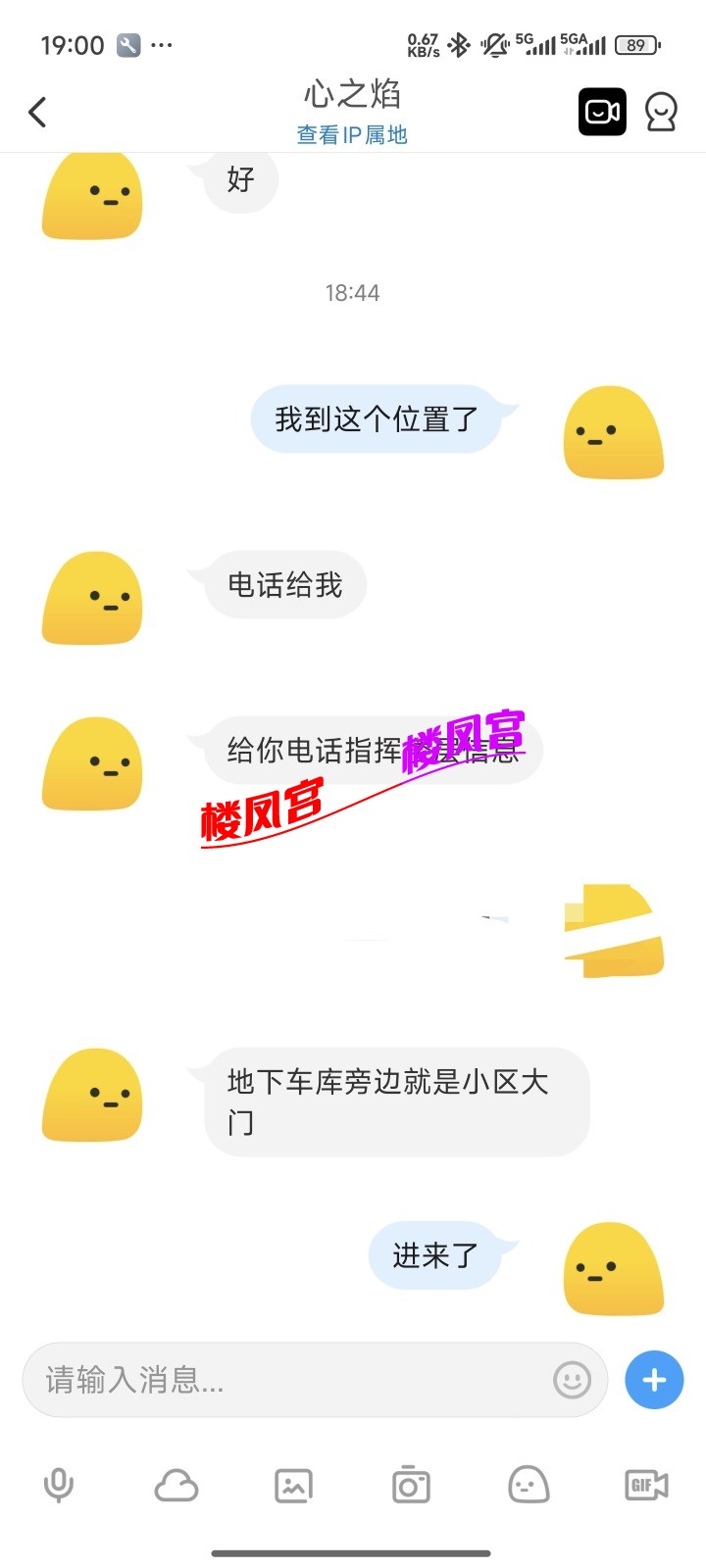Open the emoji picker in the message field
706x1568 pixels.
(x=572, y=1380)
